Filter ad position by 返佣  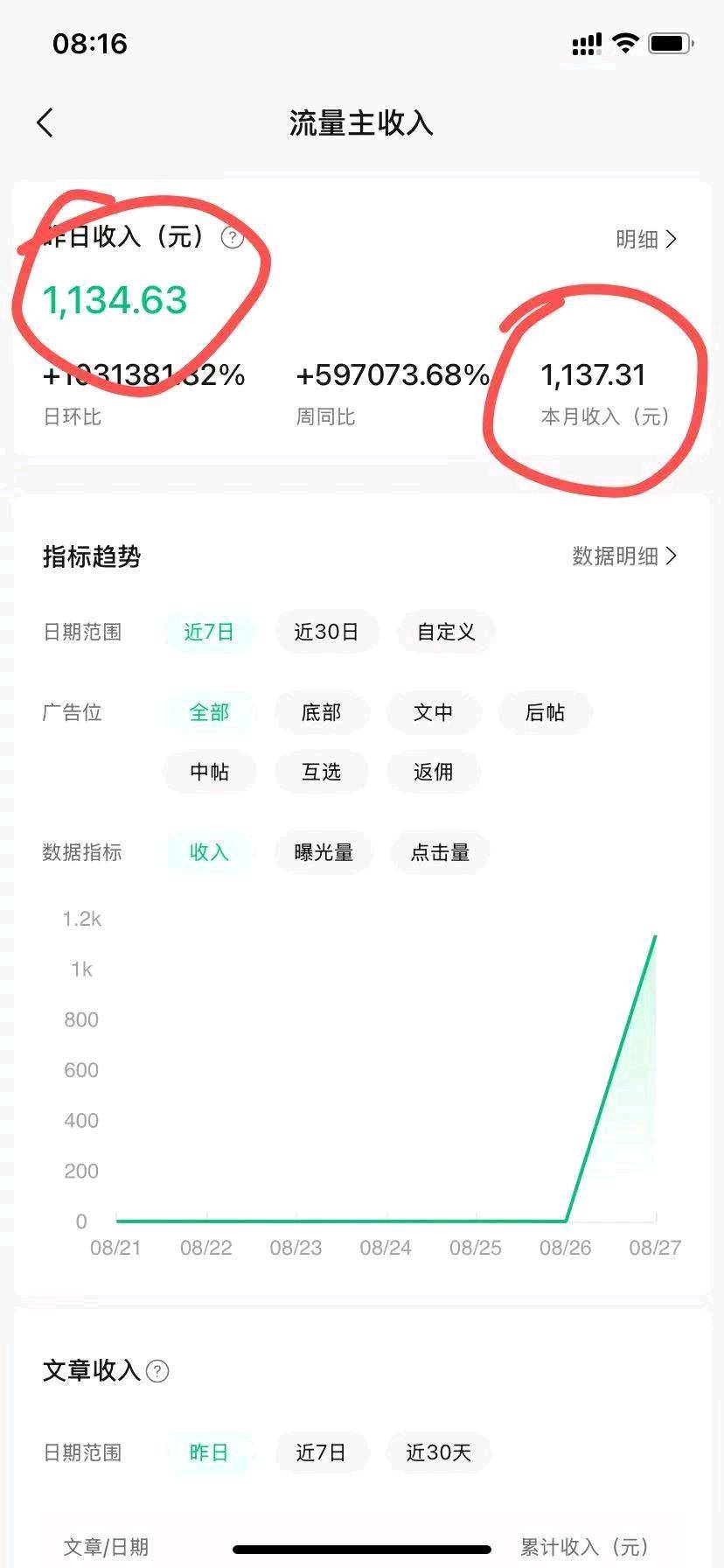point(433,772)
